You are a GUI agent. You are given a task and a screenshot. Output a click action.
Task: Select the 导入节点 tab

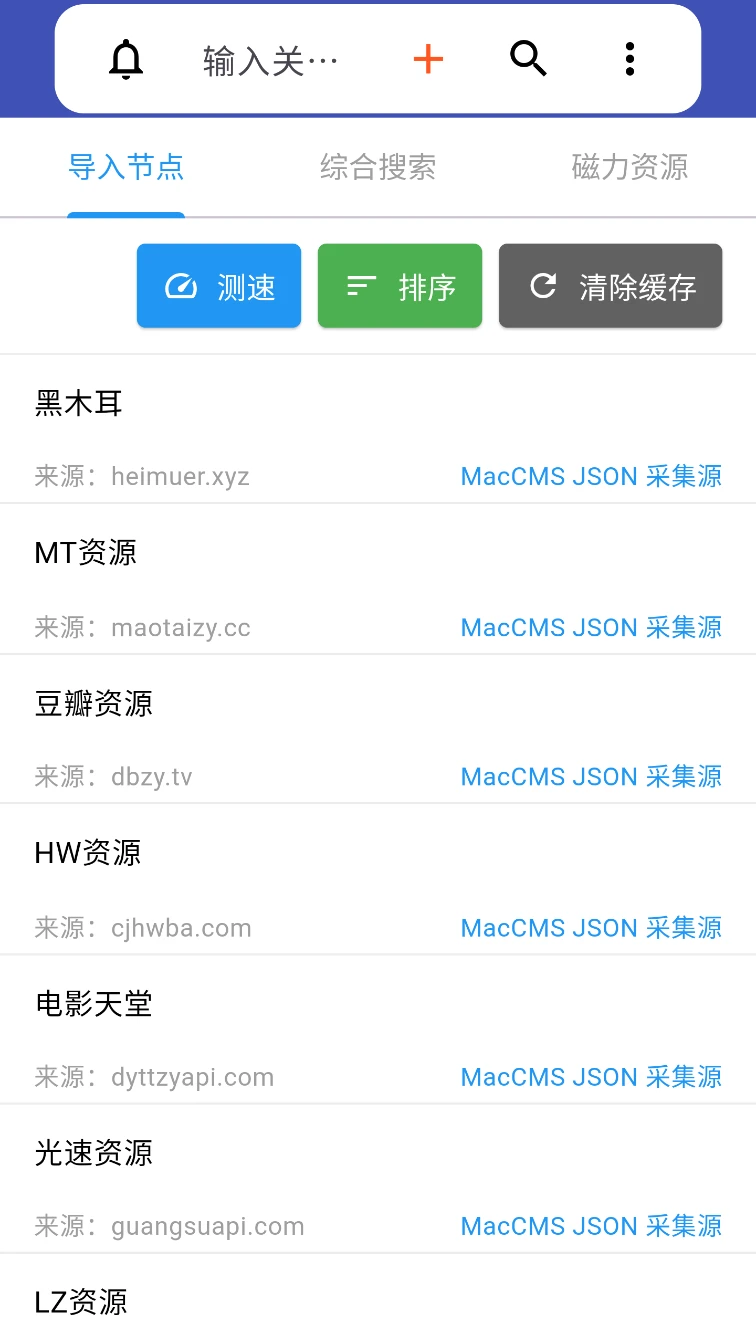click(126, 167)
